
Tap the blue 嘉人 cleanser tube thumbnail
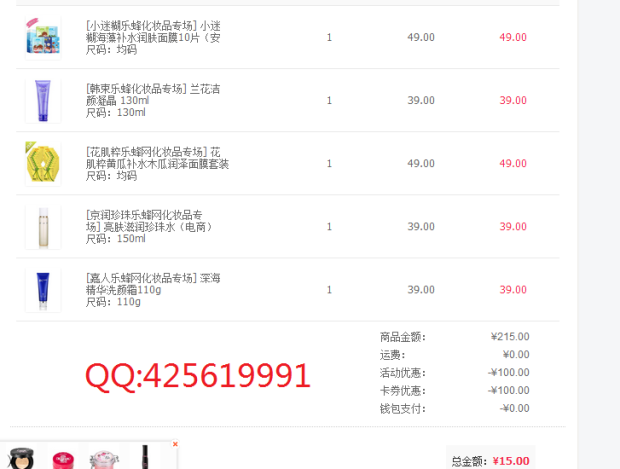(43, 289)
